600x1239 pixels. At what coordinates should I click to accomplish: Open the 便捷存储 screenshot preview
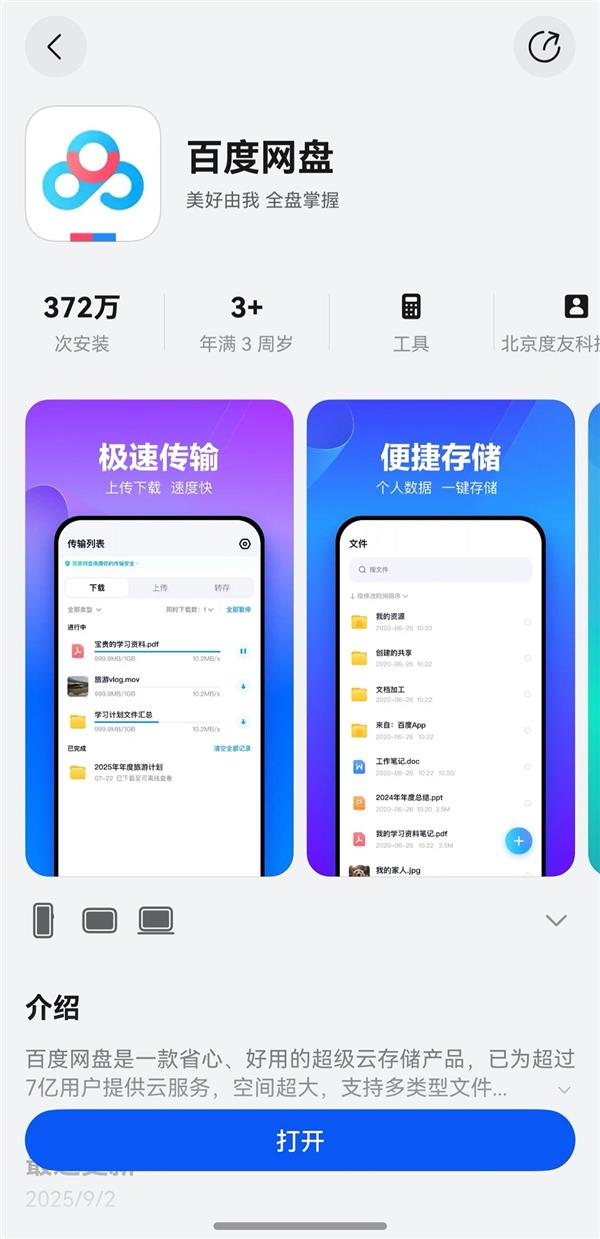(440, 638)
